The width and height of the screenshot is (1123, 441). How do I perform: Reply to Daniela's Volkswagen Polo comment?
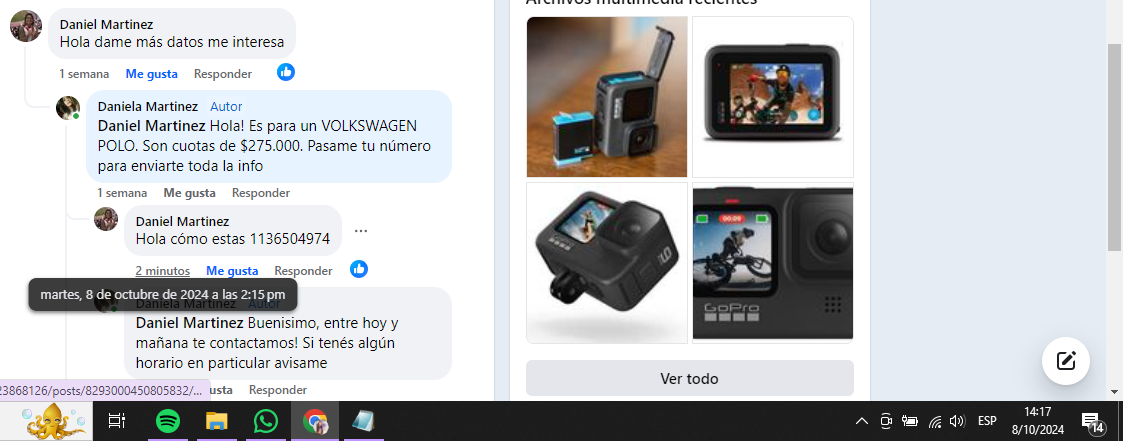coord(261,192)
